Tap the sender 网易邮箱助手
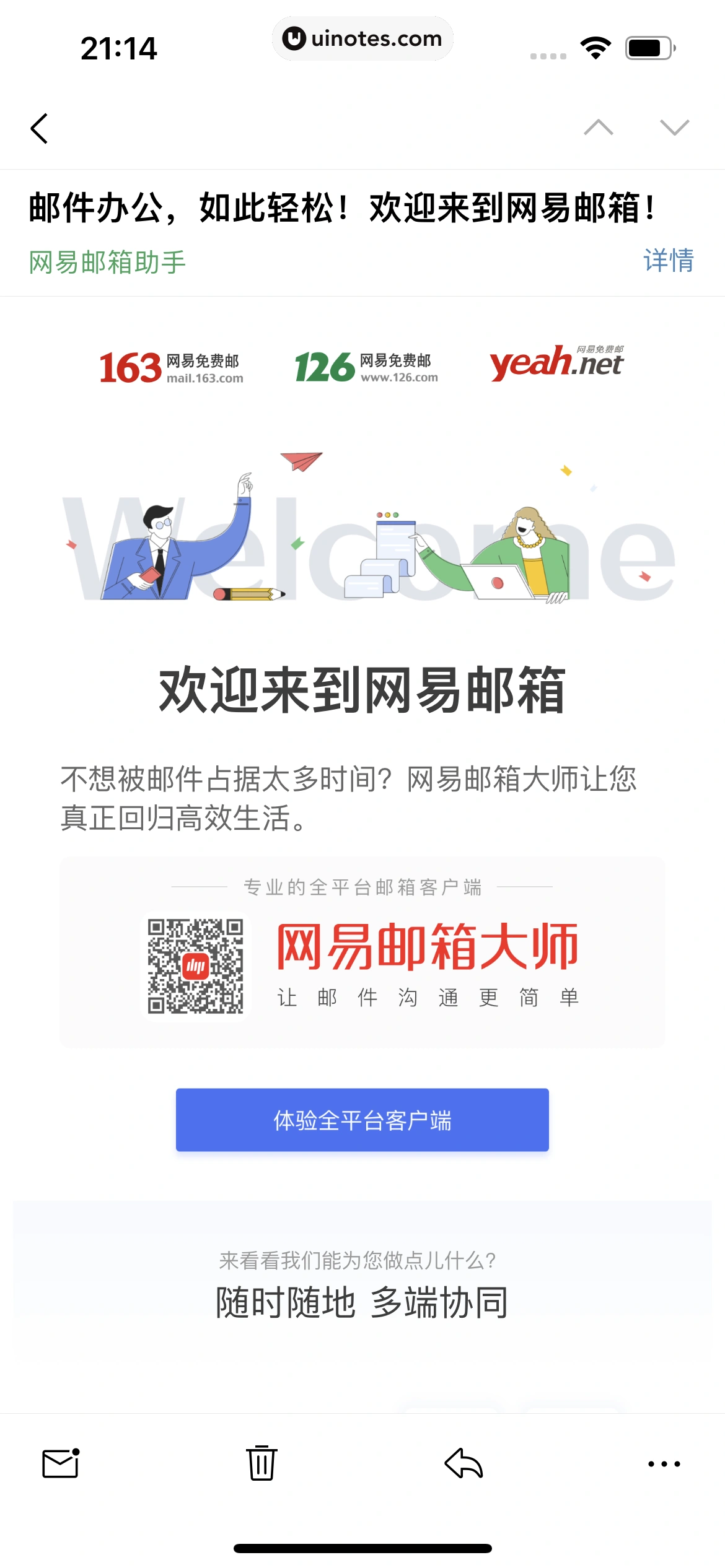The width and height of the screenshot is (725, 1568). tap(107, 262)
